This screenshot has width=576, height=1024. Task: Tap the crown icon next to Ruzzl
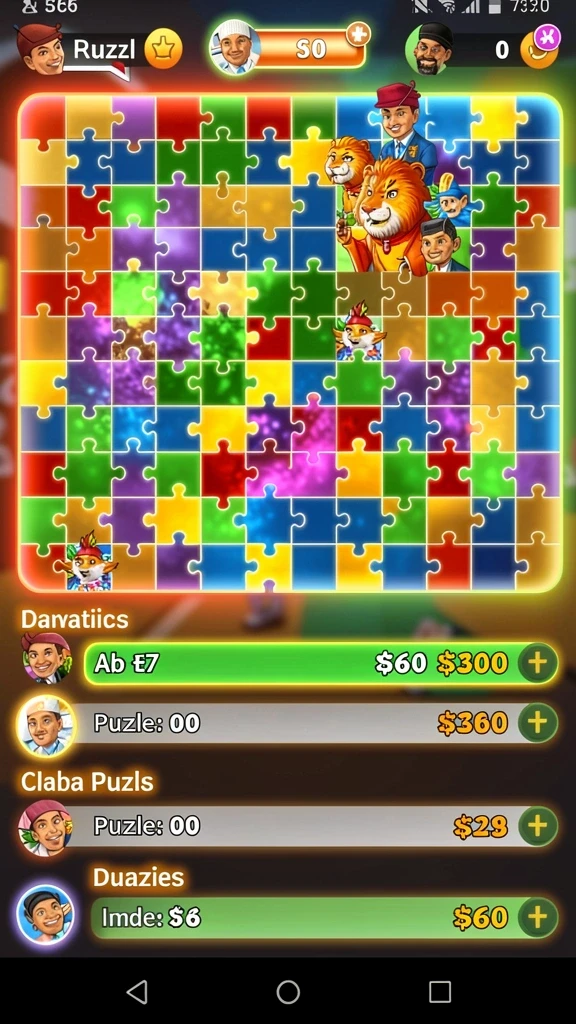pyautogui.click(x=163, y=49)
